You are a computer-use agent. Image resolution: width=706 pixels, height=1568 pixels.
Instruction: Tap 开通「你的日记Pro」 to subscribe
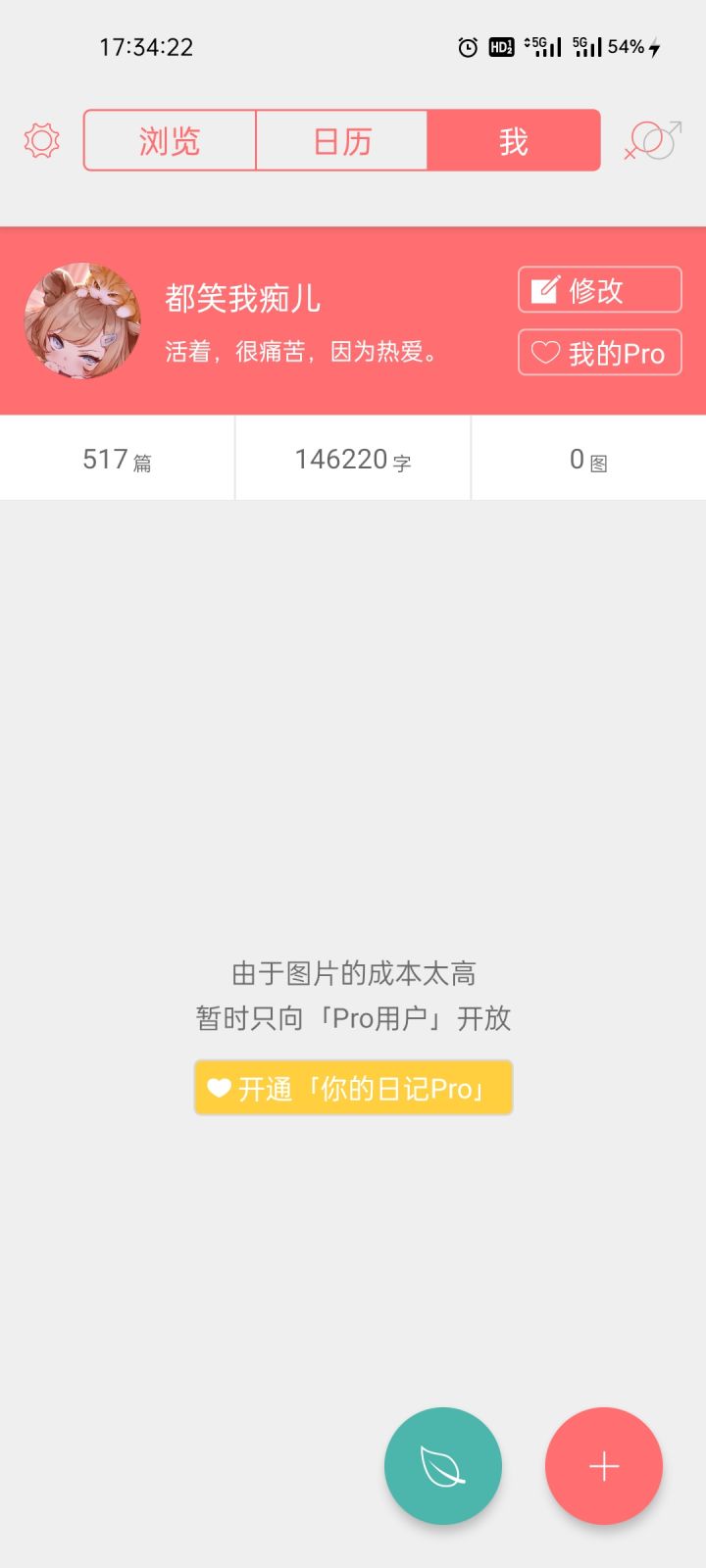click(353, 1087)
